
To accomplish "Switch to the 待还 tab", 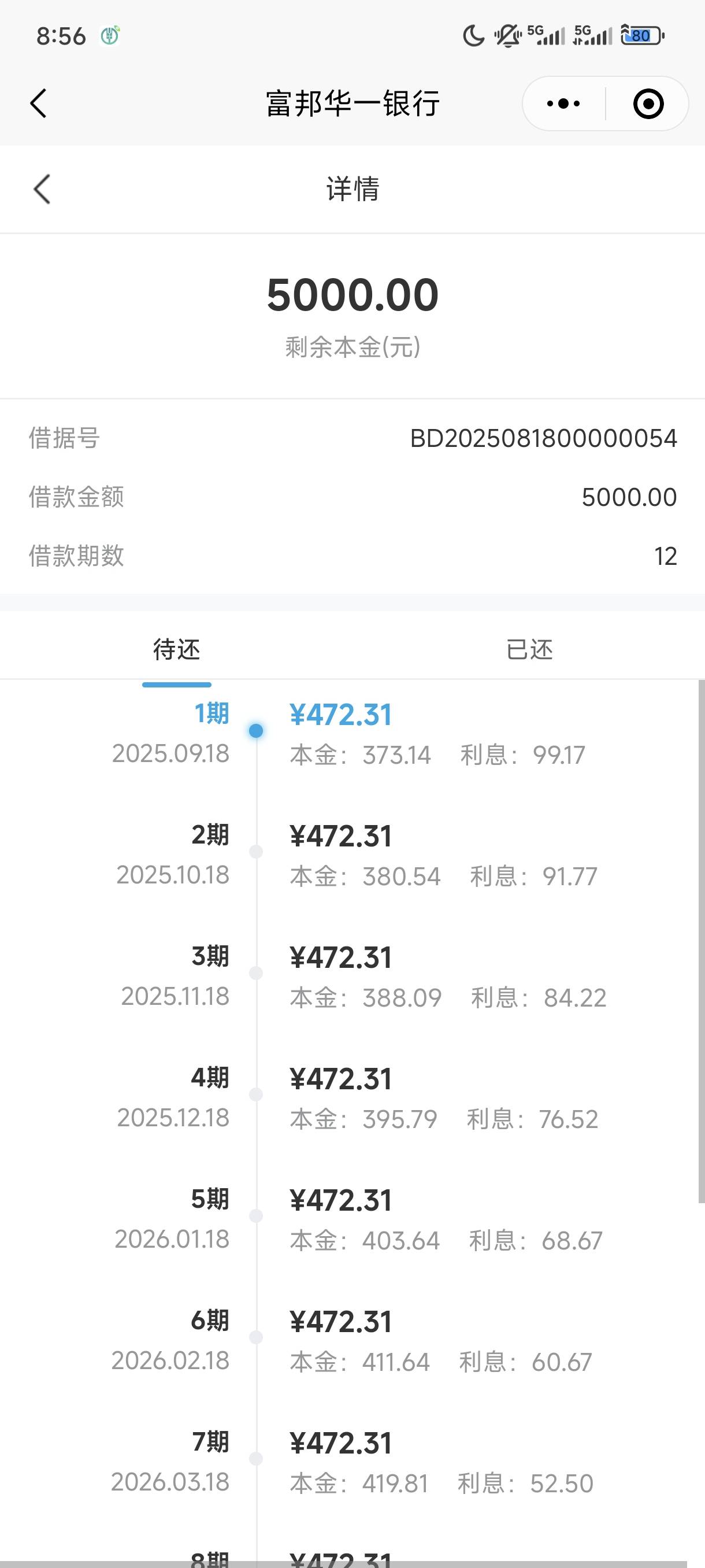I will click(x=176, y=649).
